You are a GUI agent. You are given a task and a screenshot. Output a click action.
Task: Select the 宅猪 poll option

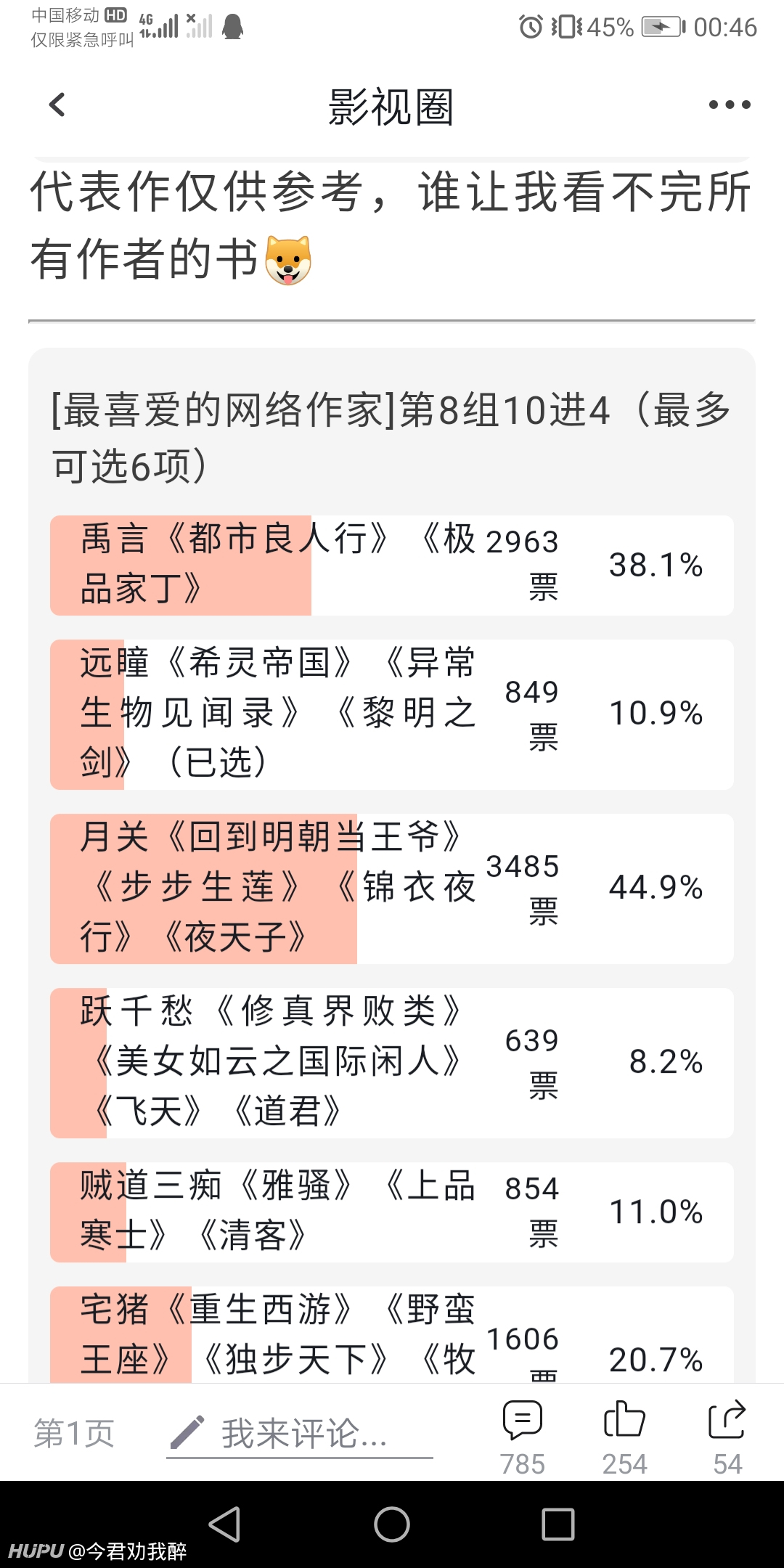[392, 1334]
